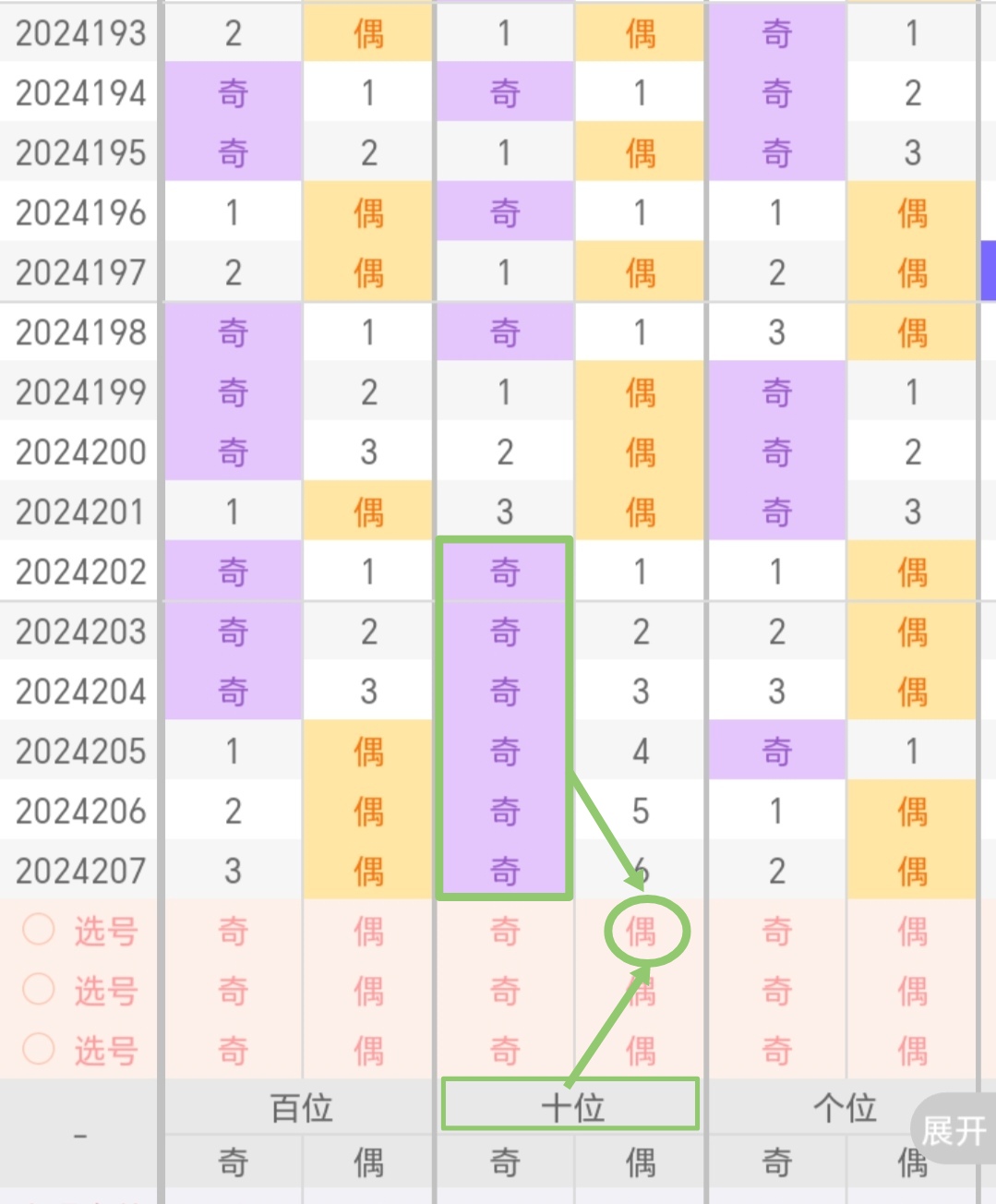Click the purple 奇 streak cell for row 2024207
This screenshot has width=996, height=1204.
pos(504,869)
